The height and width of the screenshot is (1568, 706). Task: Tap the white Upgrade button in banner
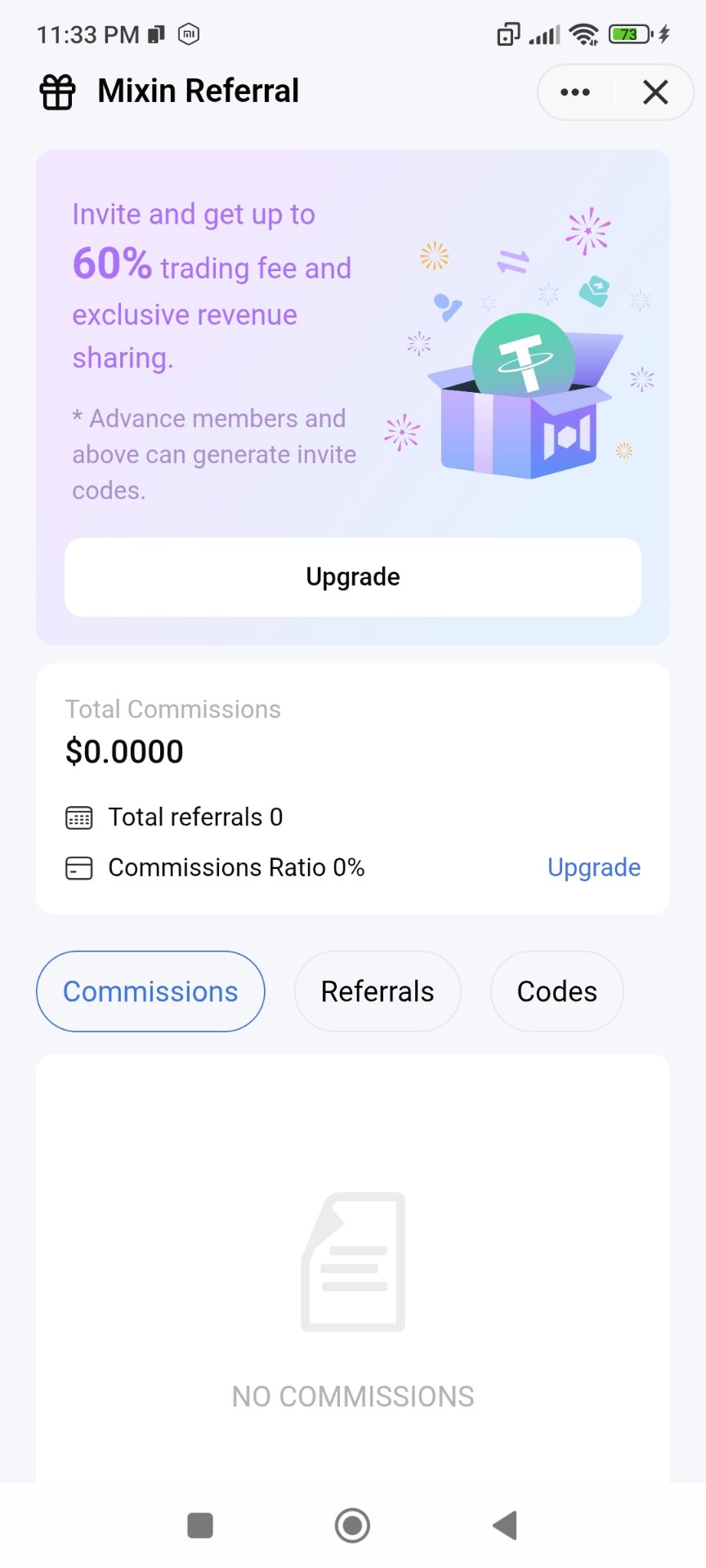pos(353,577)
